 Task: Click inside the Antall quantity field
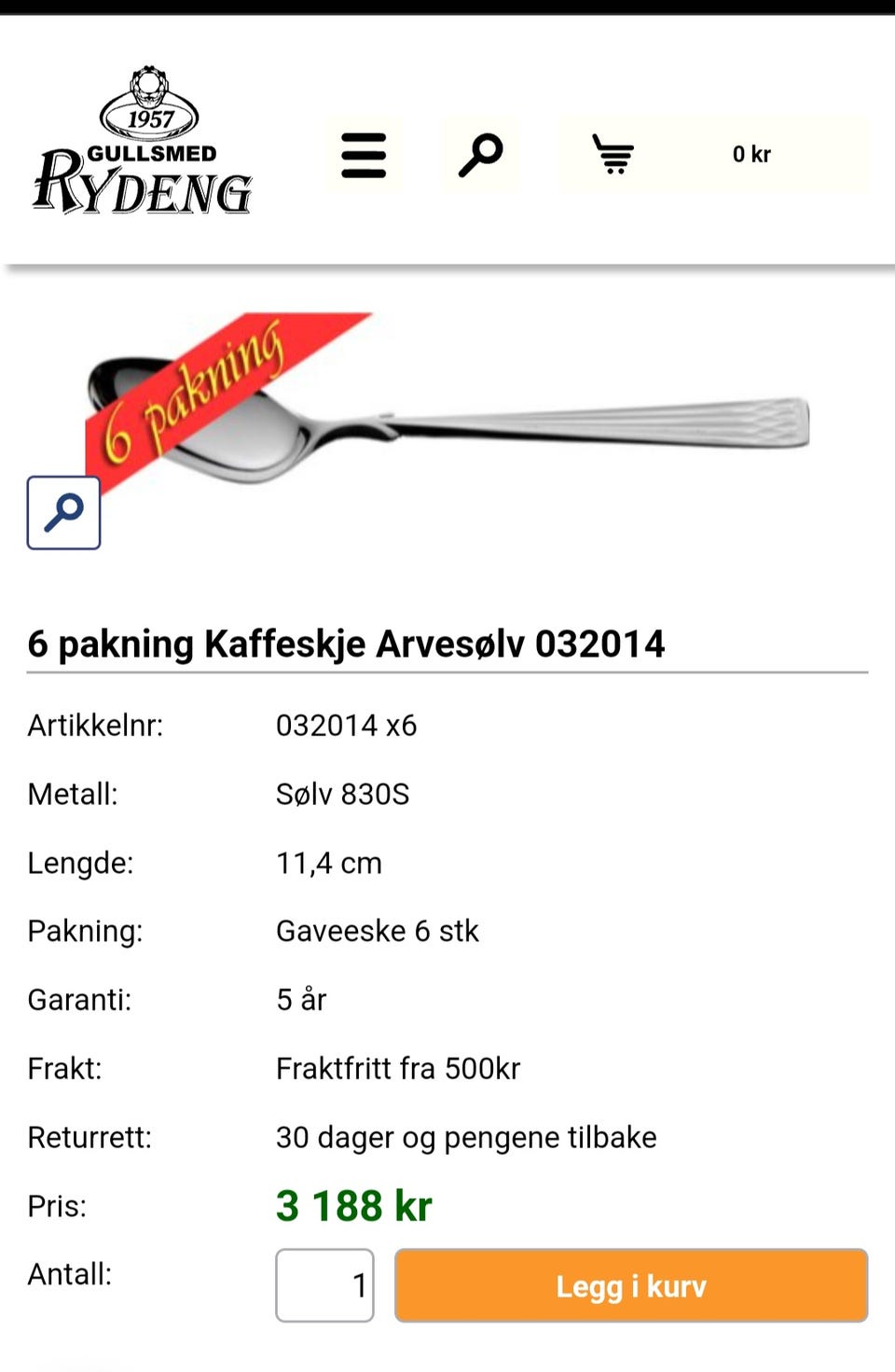tap(324, 1286)
